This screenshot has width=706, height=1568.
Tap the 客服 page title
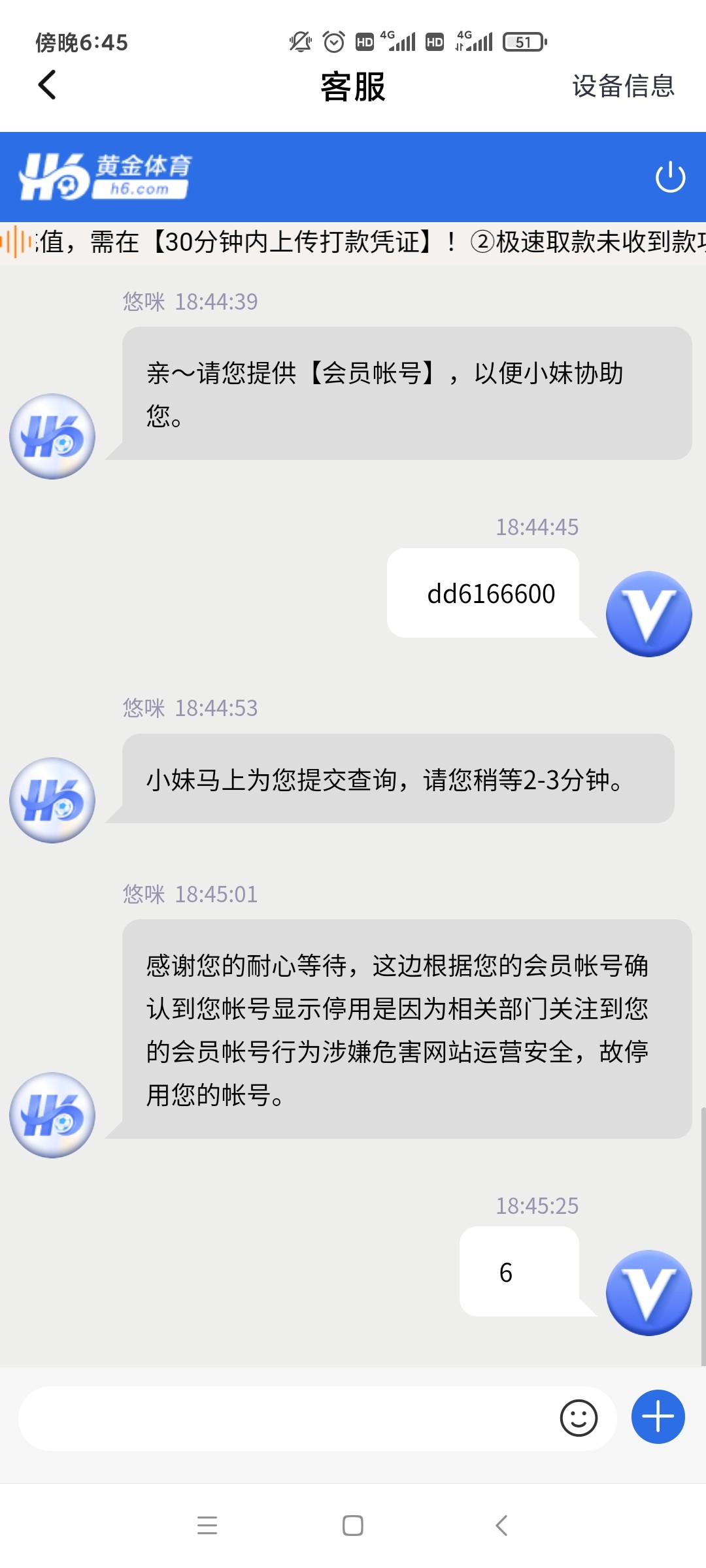352,87
